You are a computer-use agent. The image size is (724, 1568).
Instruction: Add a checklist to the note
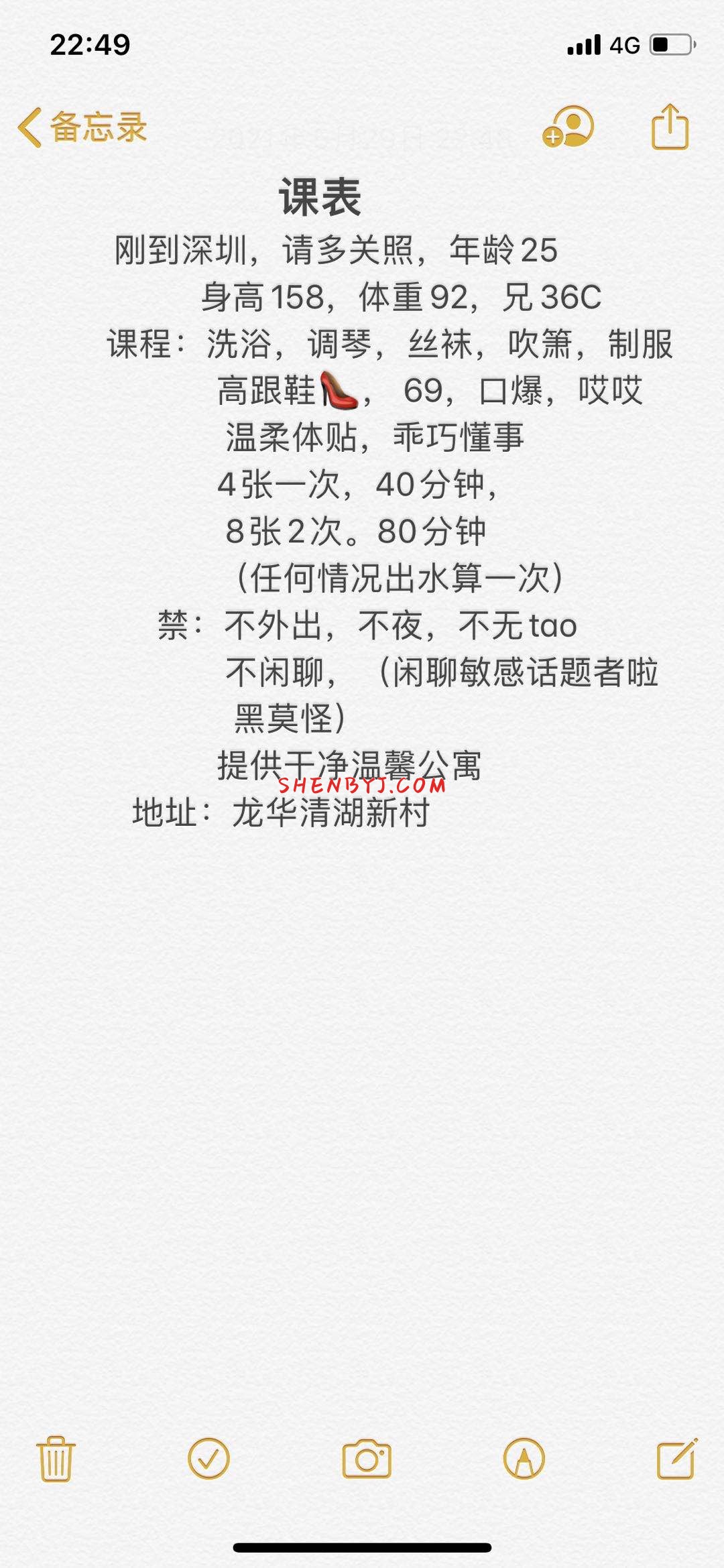point(209,1458)
